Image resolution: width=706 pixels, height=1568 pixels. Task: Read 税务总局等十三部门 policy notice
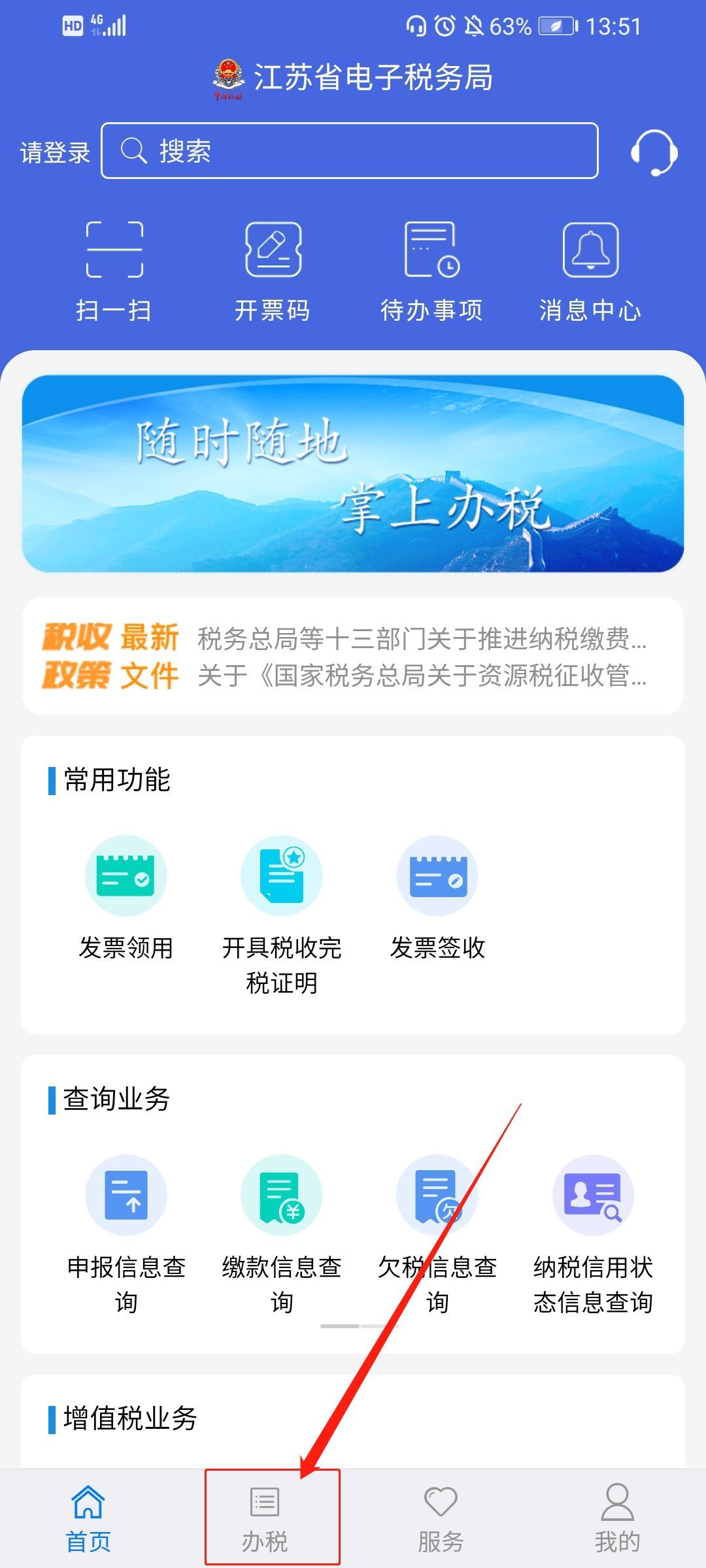(x=422, y=638)
